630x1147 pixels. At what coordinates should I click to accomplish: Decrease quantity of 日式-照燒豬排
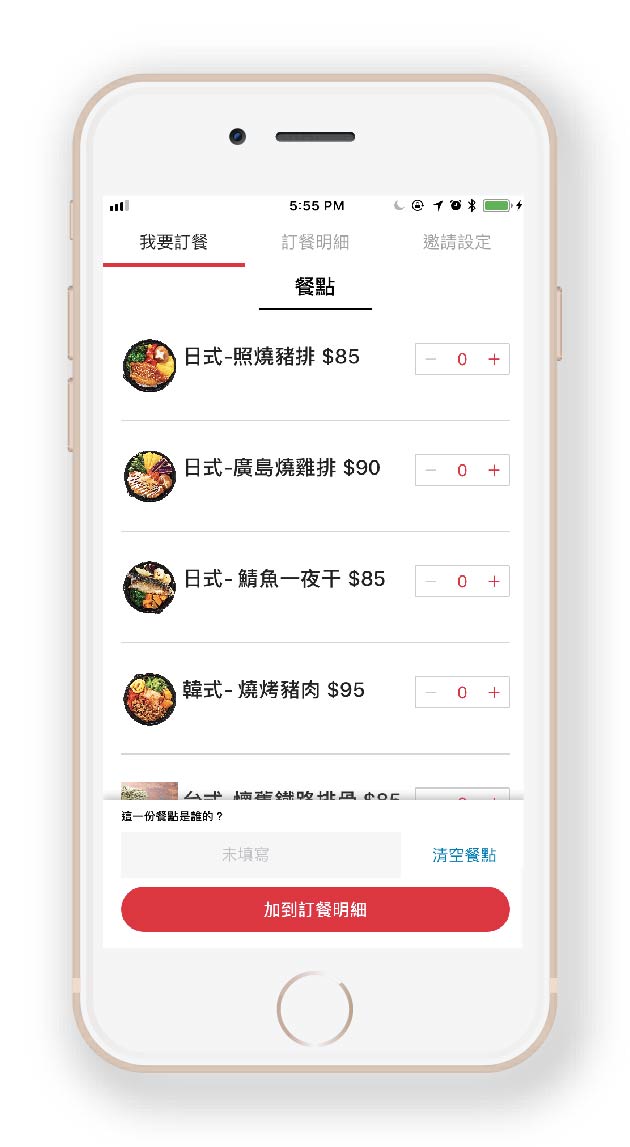pos(431,359)
